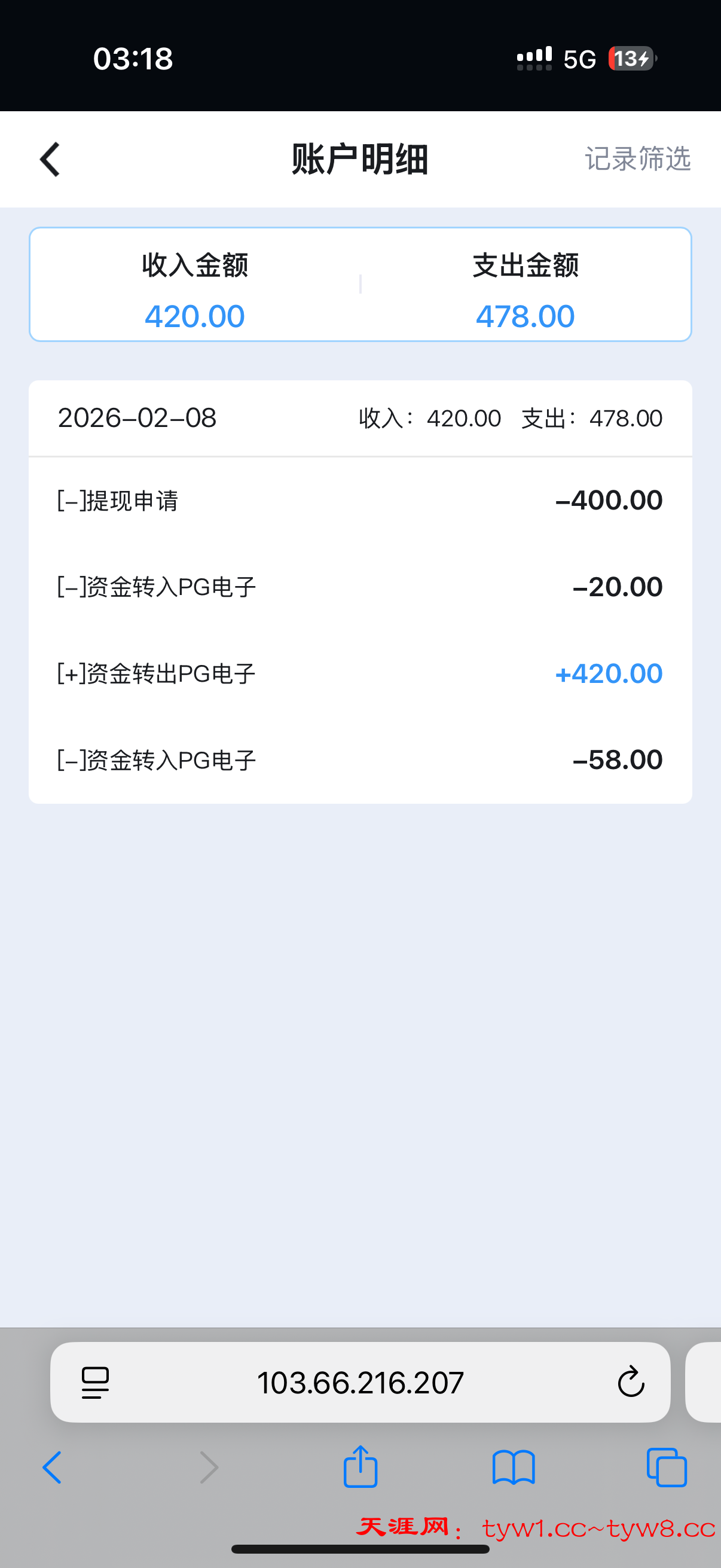Tap the -58.00 资金转入PG电子 entry
Screen dimensions: 721x1568
(360, 759)
